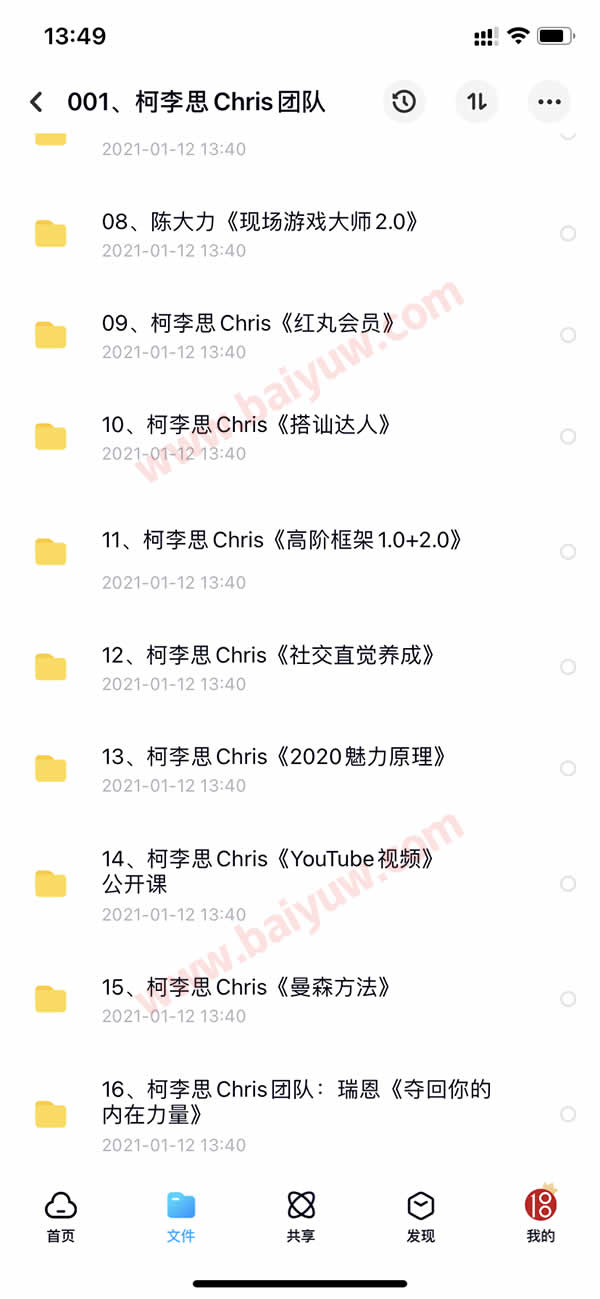Viewport: 600px width, 1299px height.
Task: Go back using the top-left arrow
Action: [37, 101]
